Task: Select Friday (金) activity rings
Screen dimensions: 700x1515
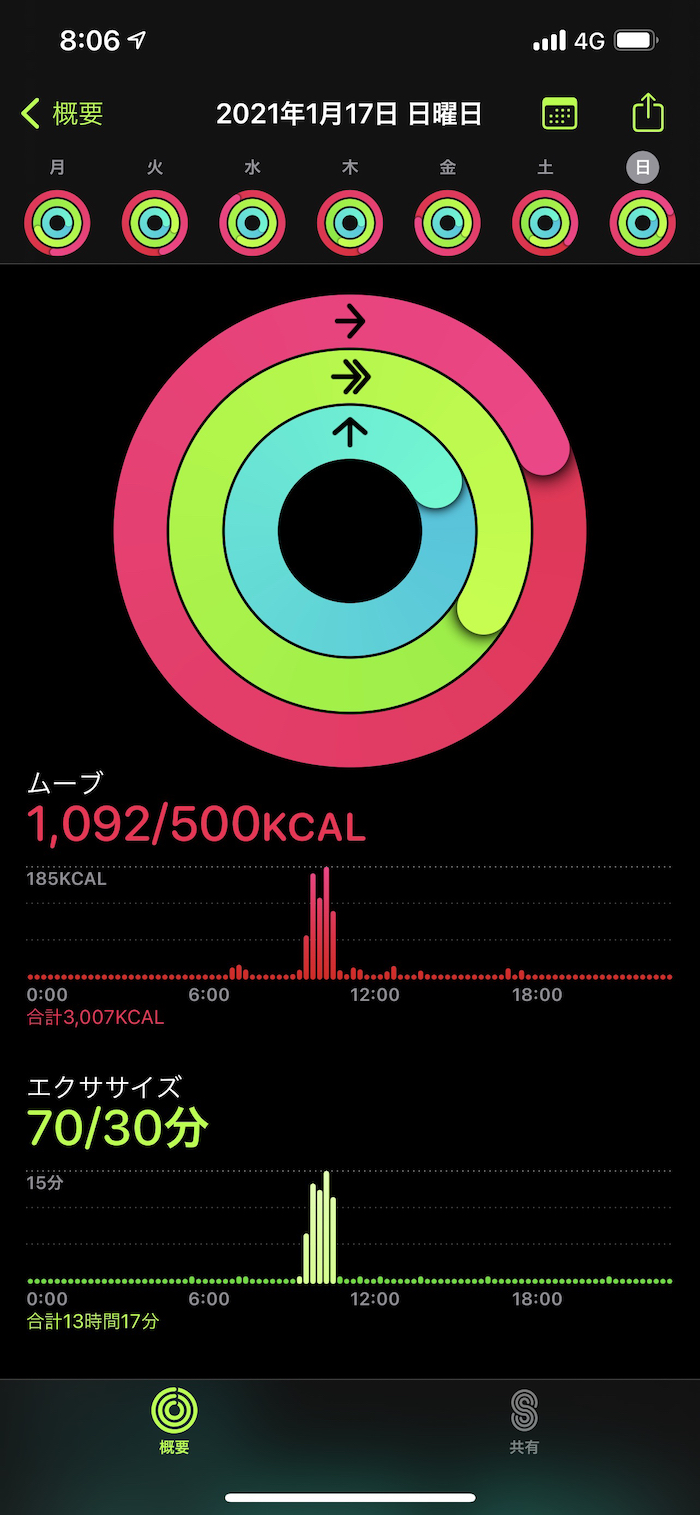Action: coord(447,222)
